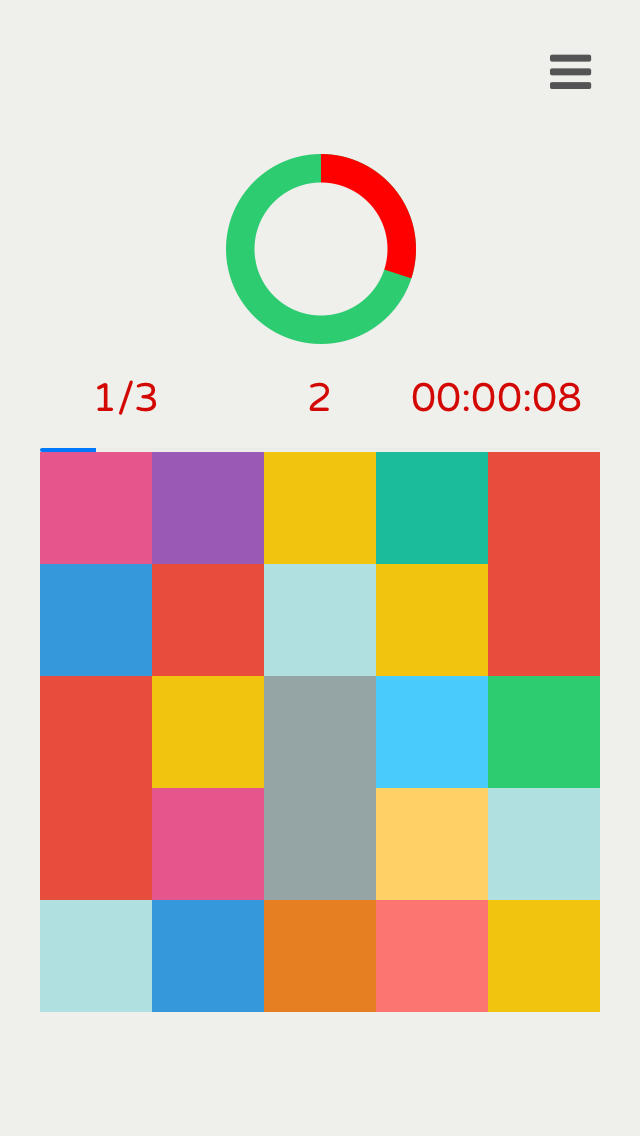Pick the salmon-colored tile

click(x=432, y=956)
